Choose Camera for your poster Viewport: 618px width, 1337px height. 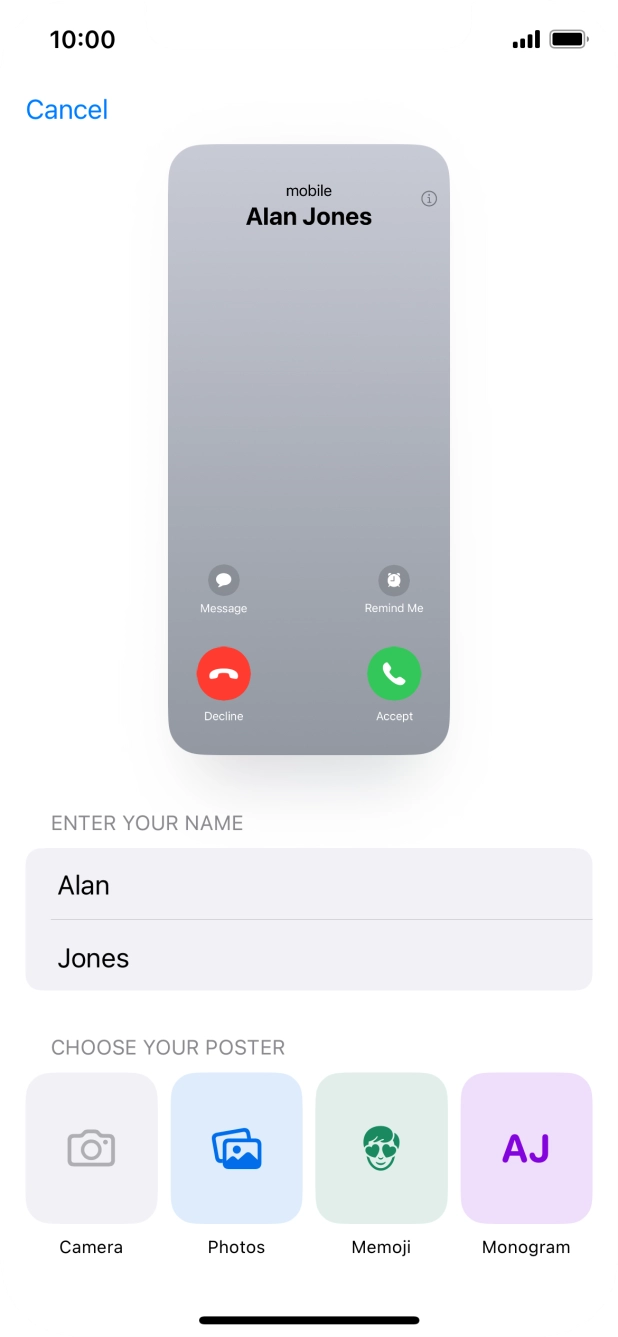pos(91,1148)
